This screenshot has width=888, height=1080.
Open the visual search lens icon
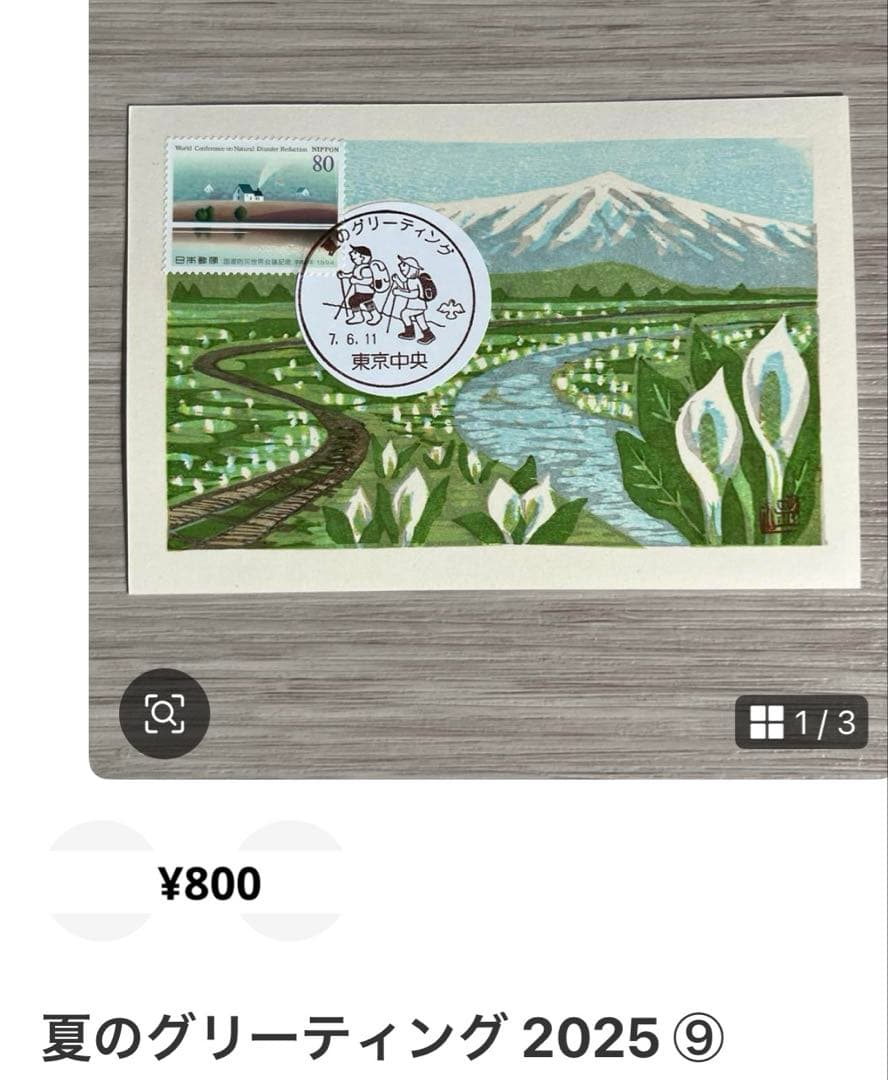(164, 713)
